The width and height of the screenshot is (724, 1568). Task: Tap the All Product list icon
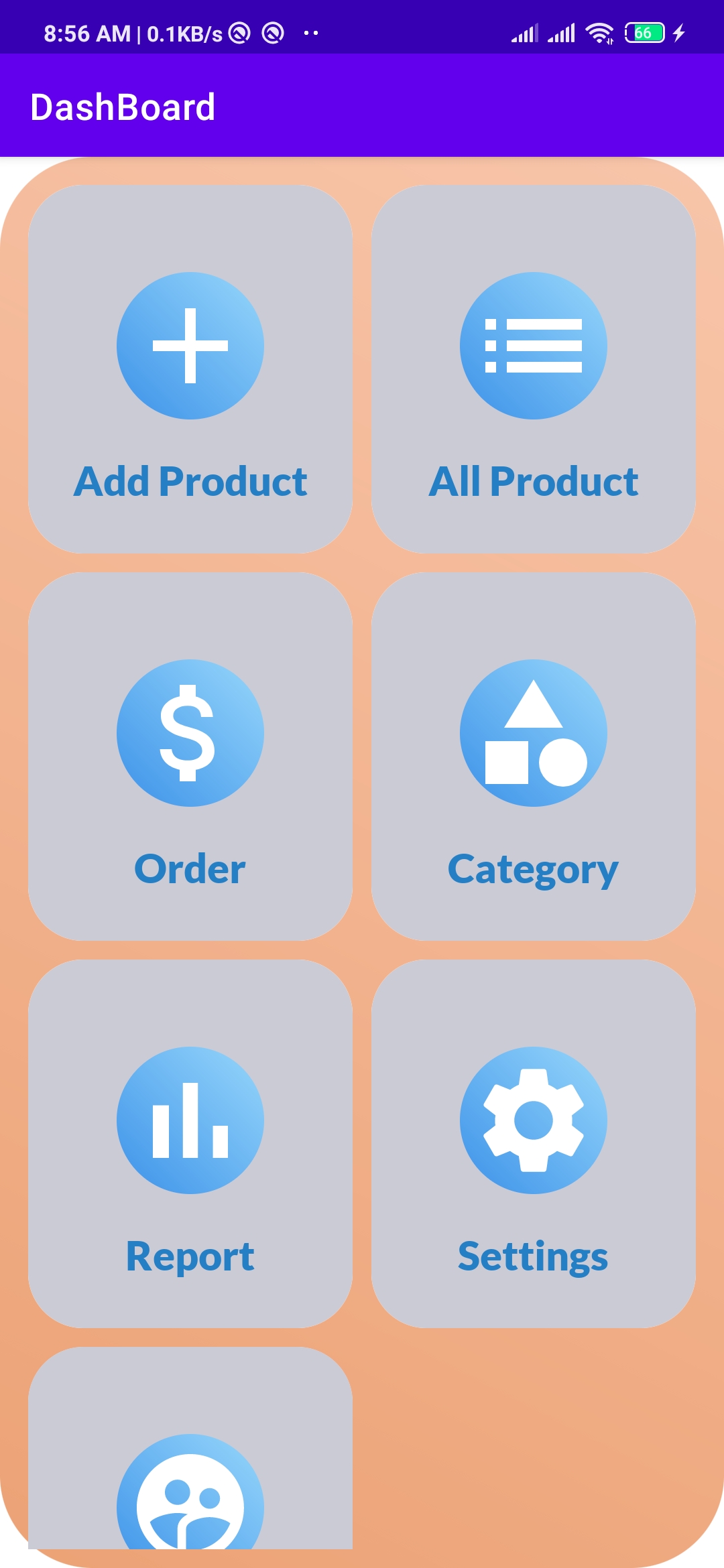(x=533, y=346)
